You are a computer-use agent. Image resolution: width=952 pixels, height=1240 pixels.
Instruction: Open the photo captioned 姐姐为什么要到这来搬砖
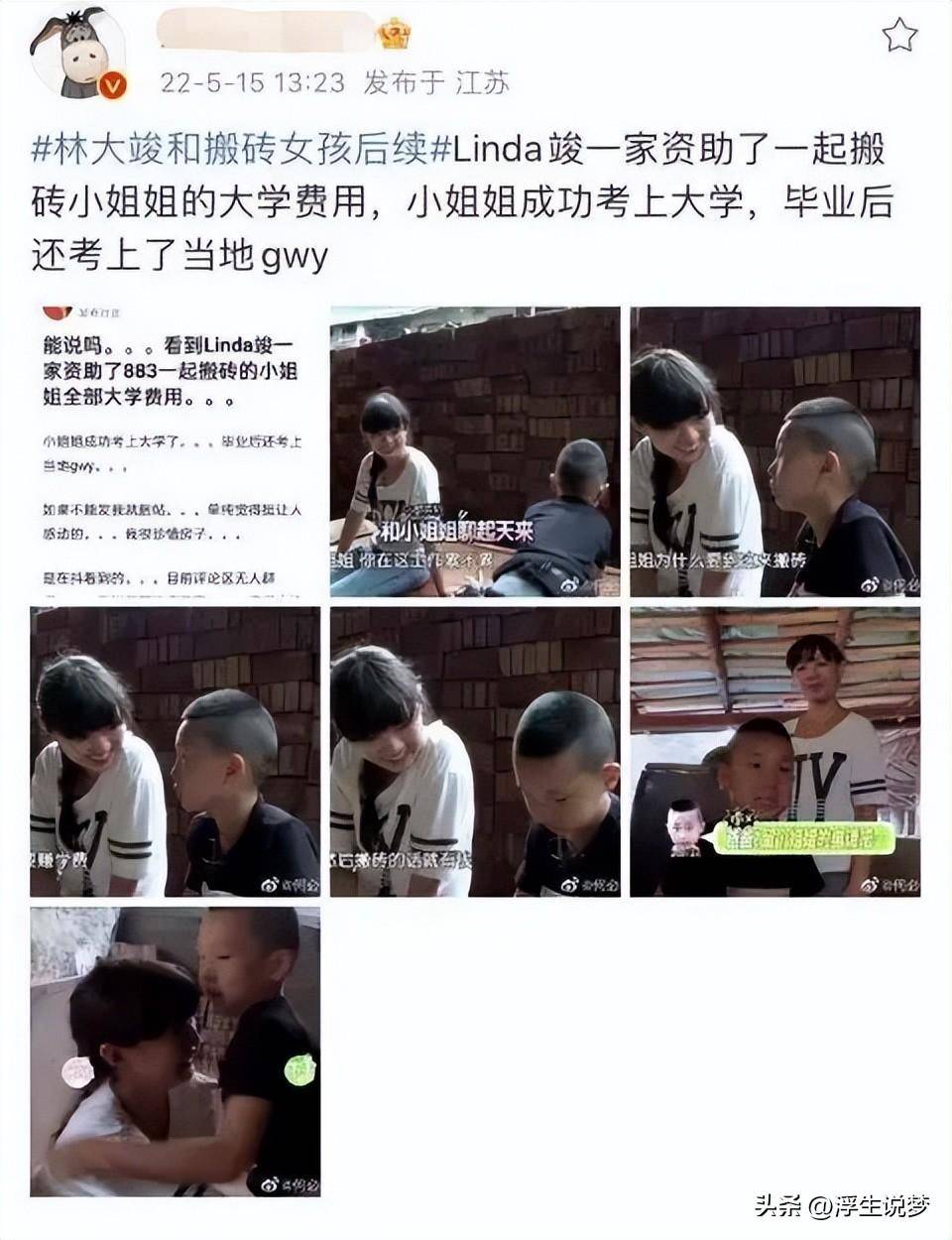tap(774, 452)
